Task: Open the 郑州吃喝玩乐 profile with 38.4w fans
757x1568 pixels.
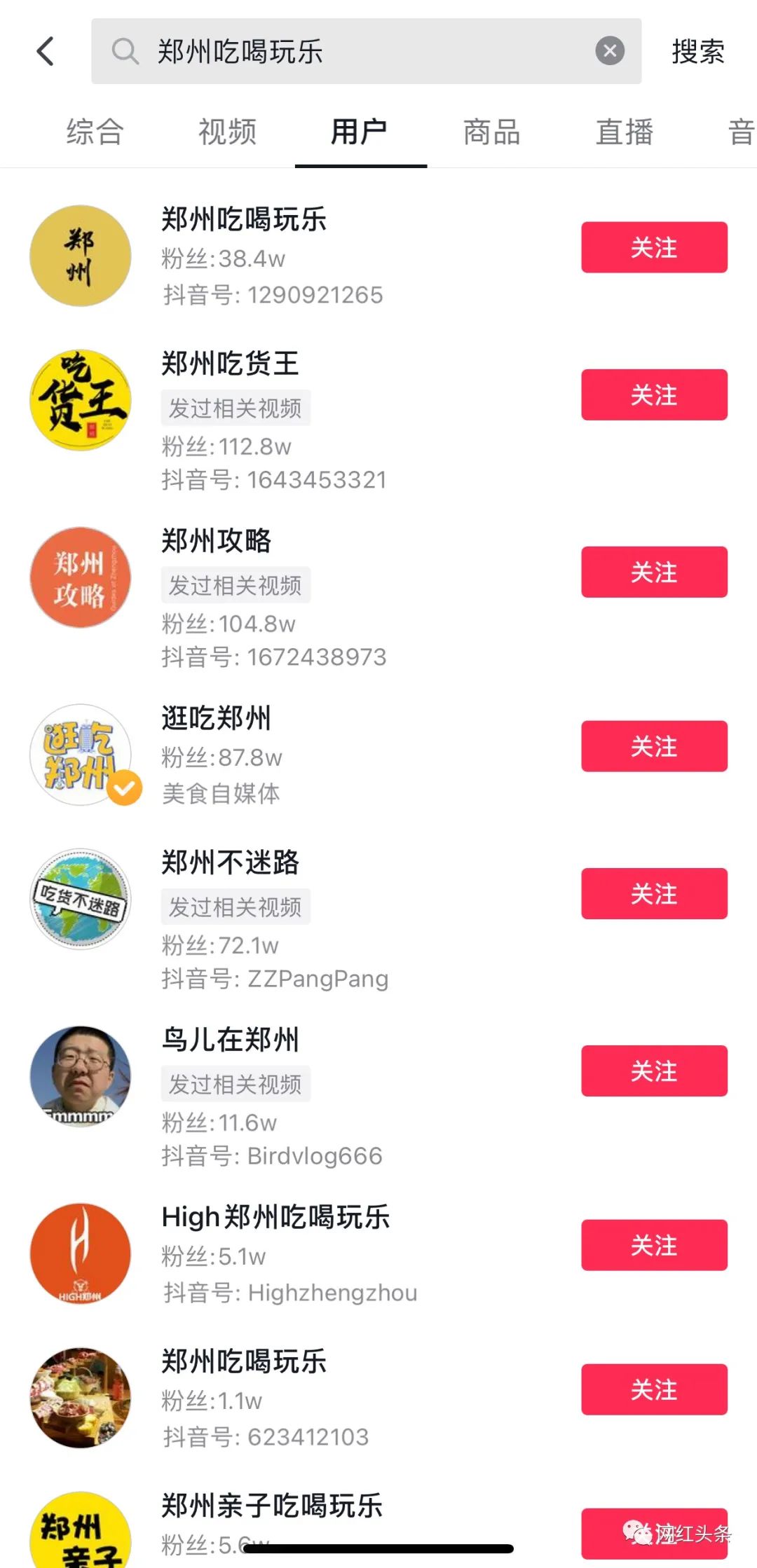Action: click(244, 219)
